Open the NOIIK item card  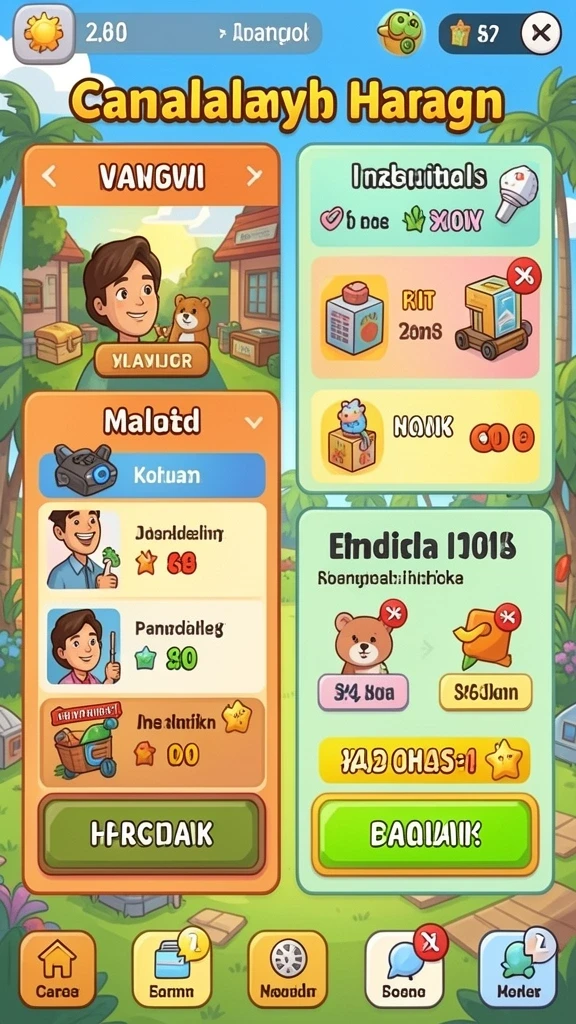coord(425,437)
